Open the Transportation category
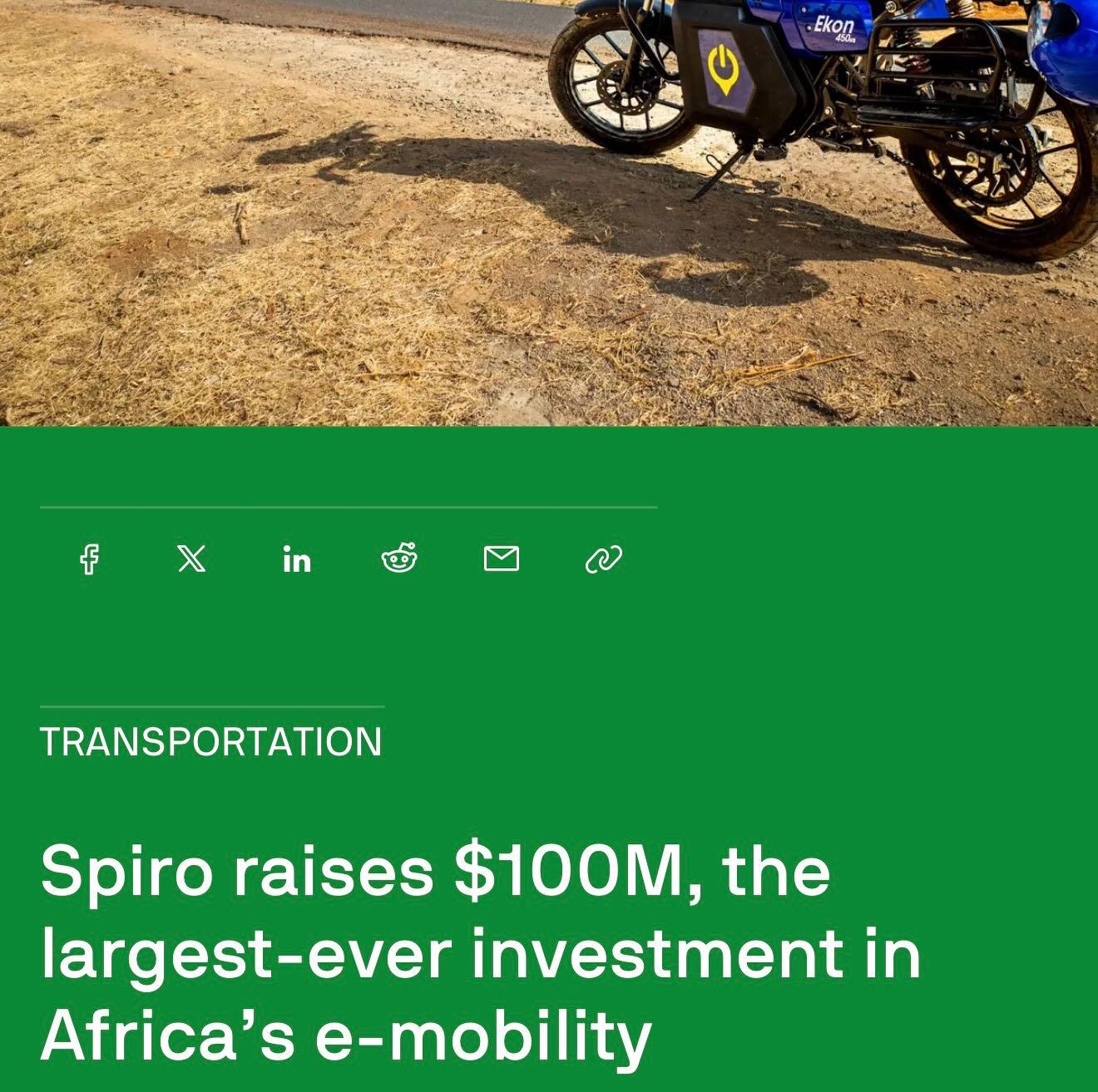Viewport: 1098px width, 1092px height. coord(211,742)
